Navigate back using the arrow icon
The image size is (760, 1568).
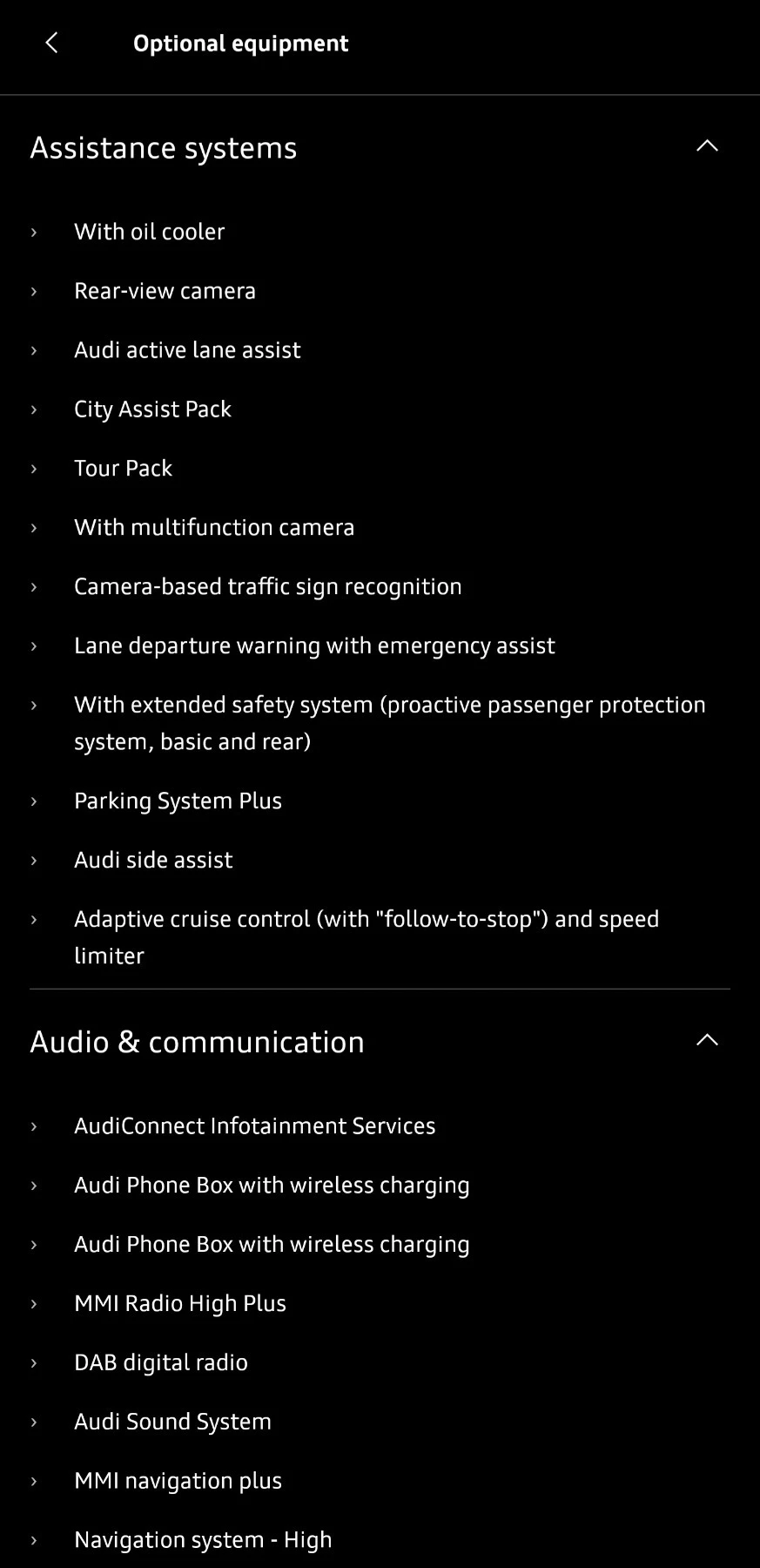click(50, 42)
